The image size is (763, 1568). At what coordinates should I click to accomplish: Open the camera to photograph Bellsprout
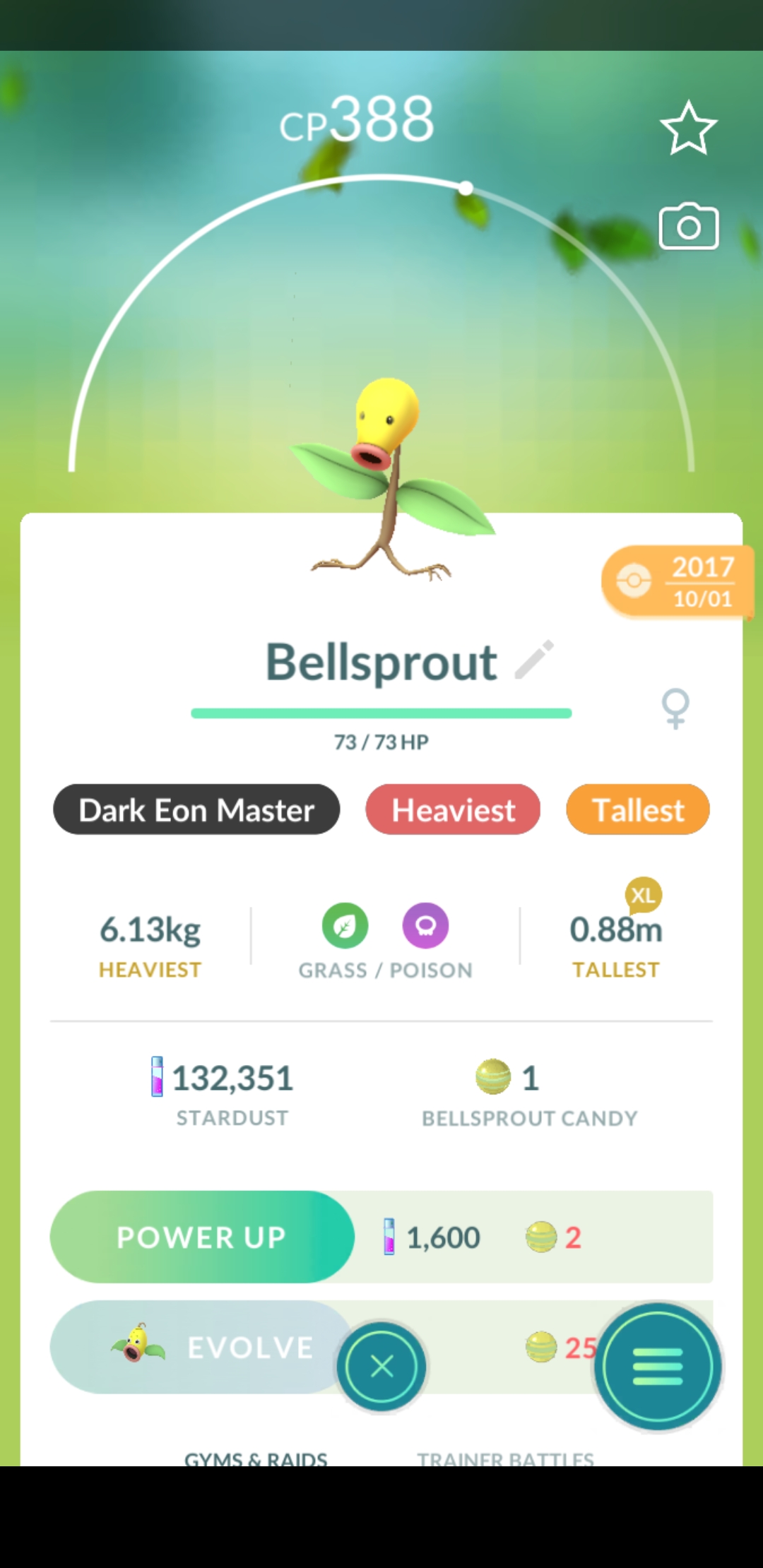point(688,227)
